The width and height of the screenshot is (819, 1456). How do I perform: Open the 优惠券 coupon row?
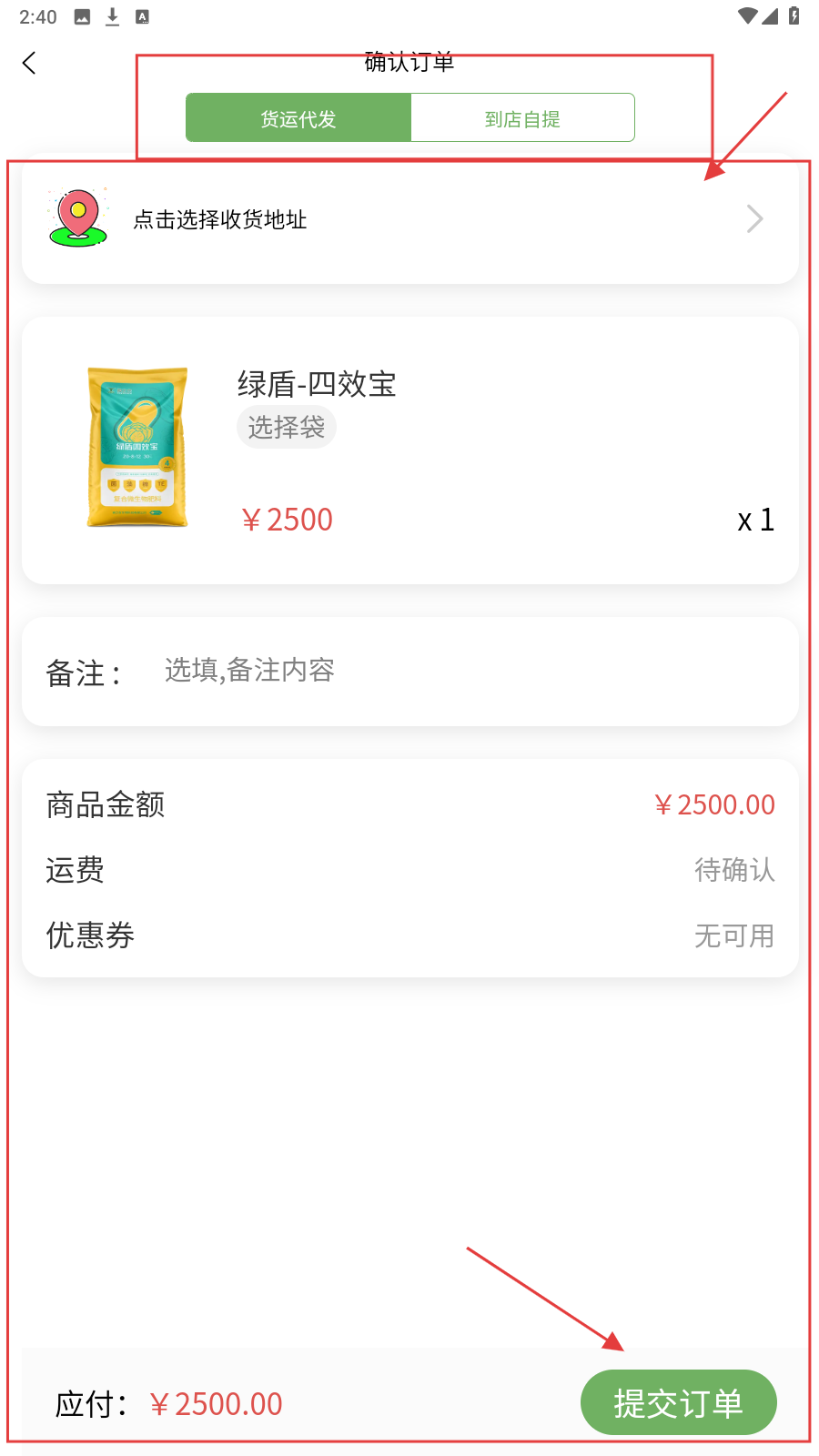409,935
